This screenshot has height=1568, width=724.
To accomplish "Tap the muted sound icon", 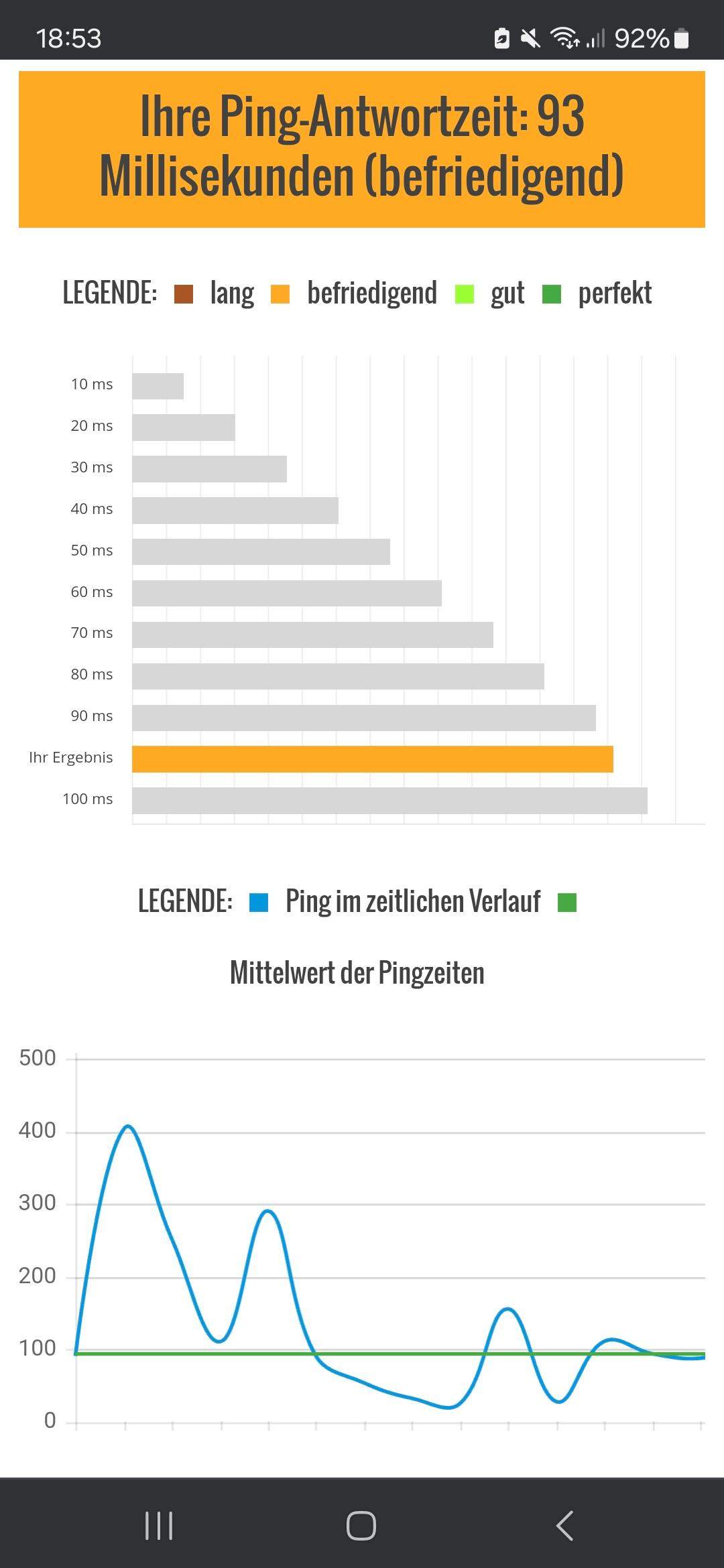I will point(531,38).
